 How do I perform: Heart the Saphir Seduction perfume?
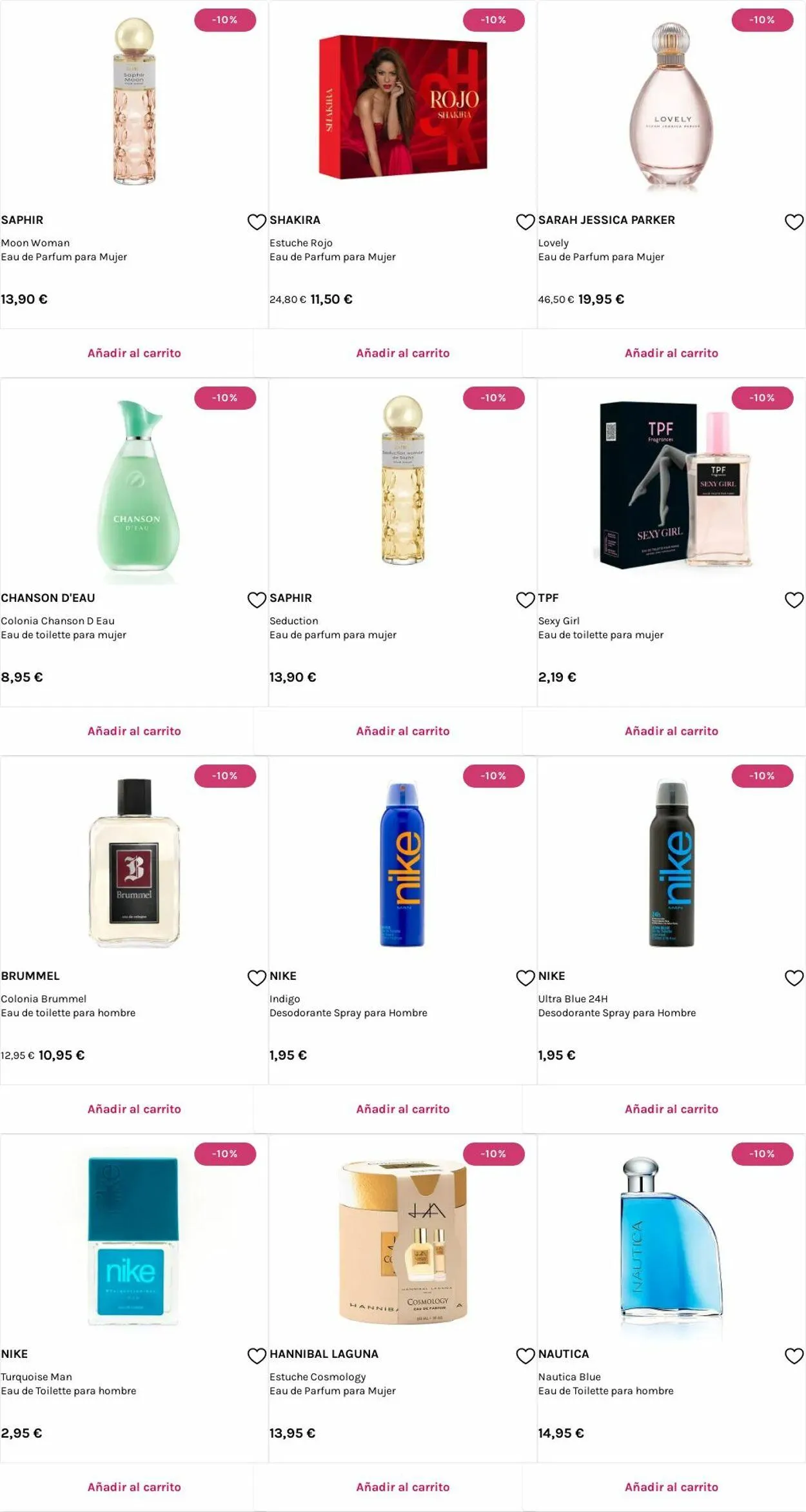(x=526, y=600)
